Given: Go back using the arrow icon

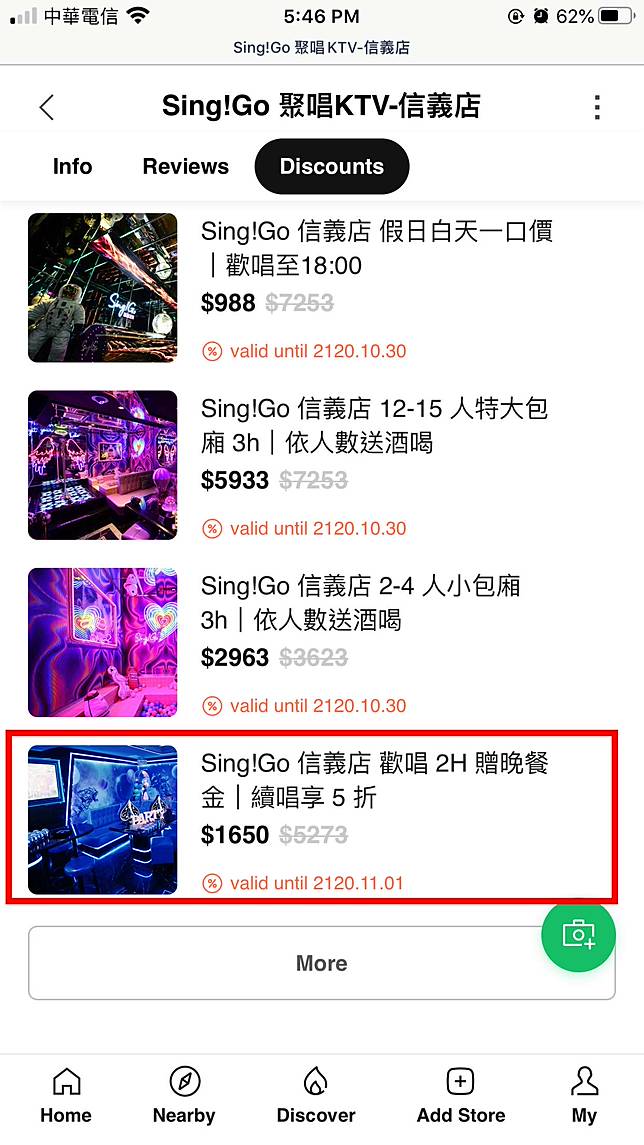Looking at the screenshot, I should [47, 108].
